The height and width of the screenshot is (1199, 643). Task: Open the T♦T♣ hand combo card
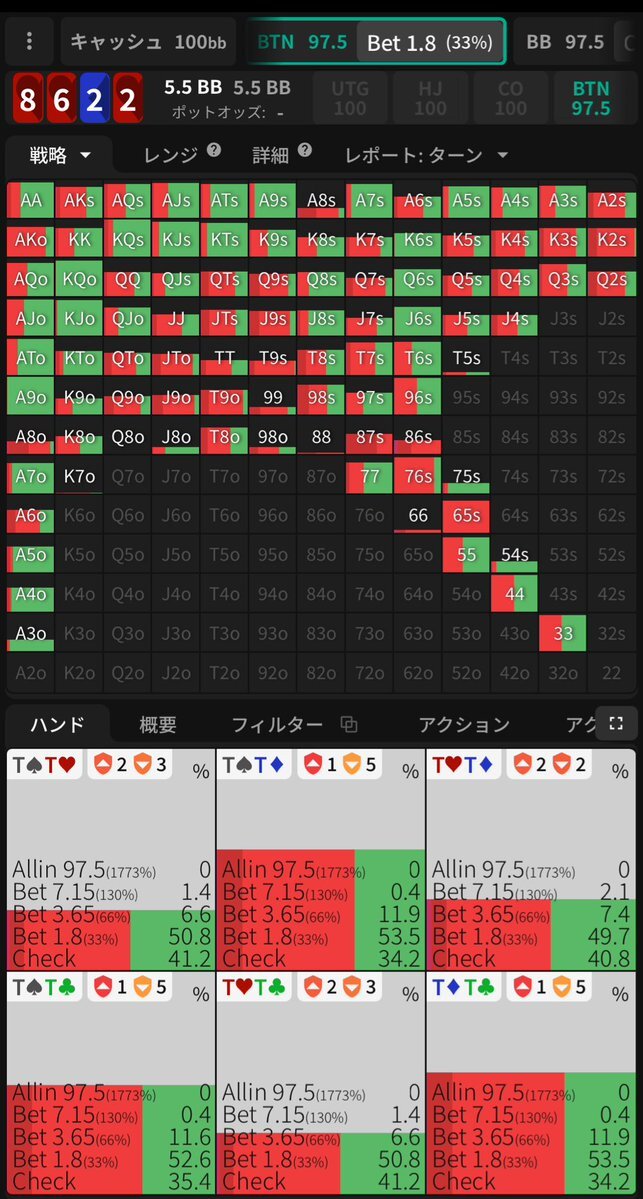(x=531, y=1082)
